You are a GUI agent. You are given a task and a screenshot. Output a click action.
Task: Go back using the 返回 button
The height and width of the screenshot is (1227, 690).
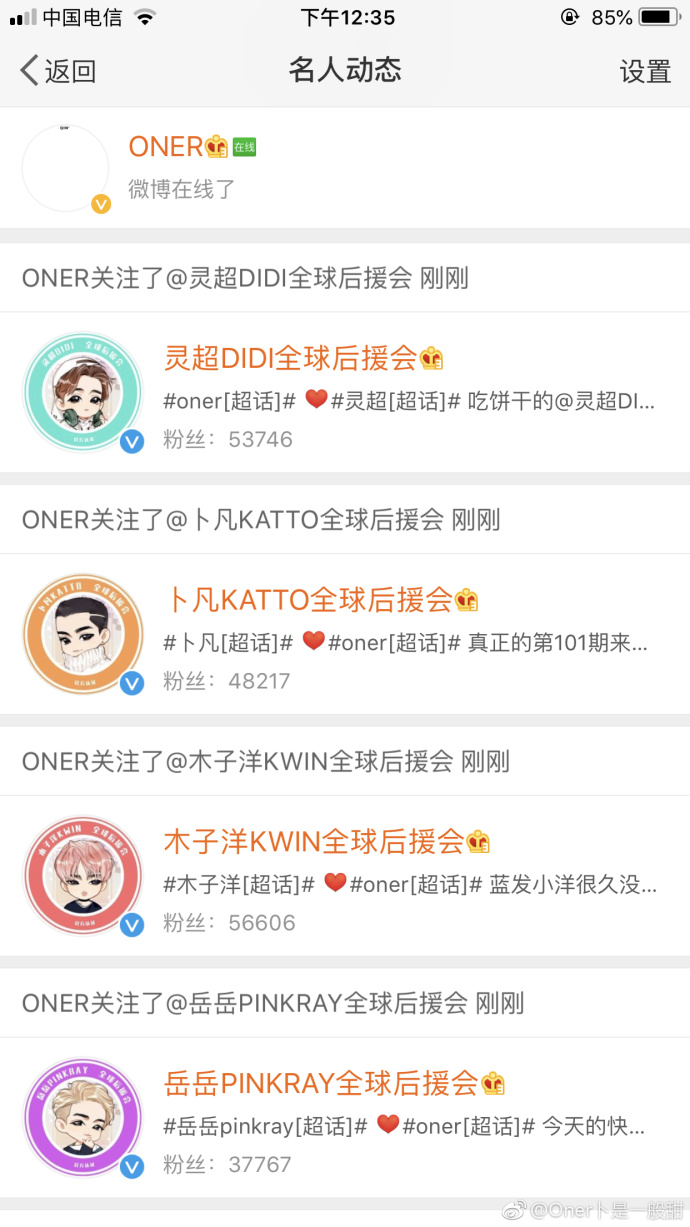pyautogui.click(x=58, y=71)
